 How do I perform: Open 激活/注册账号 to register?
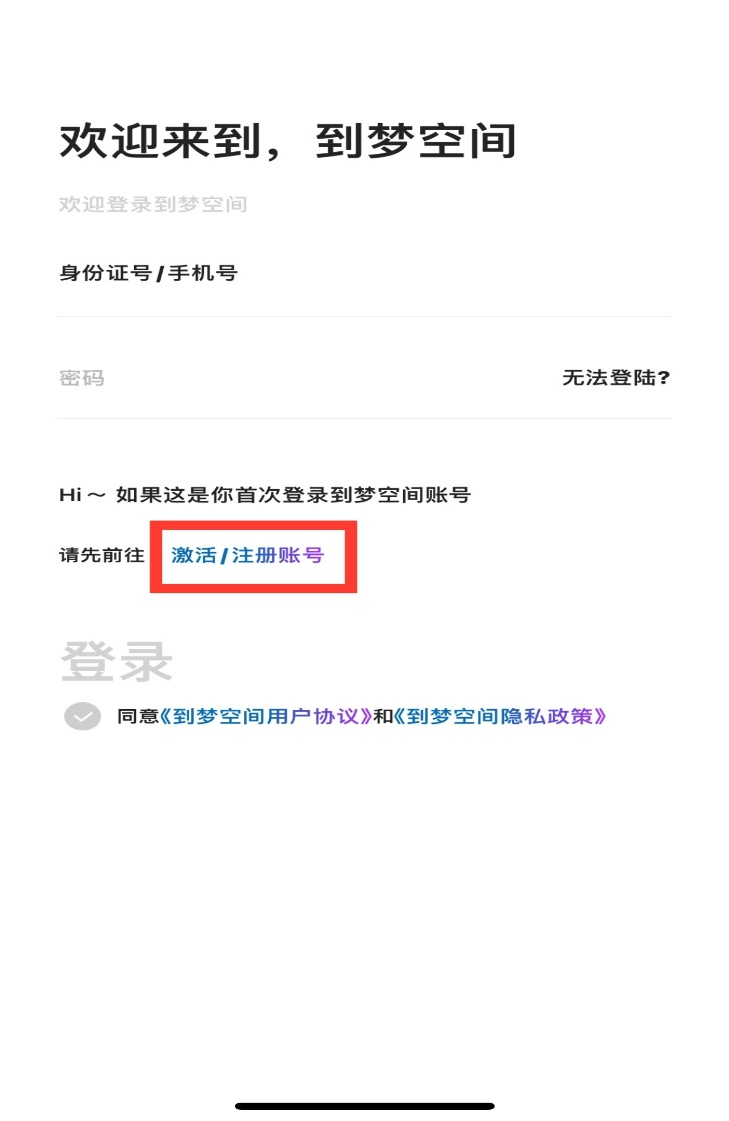248,555
